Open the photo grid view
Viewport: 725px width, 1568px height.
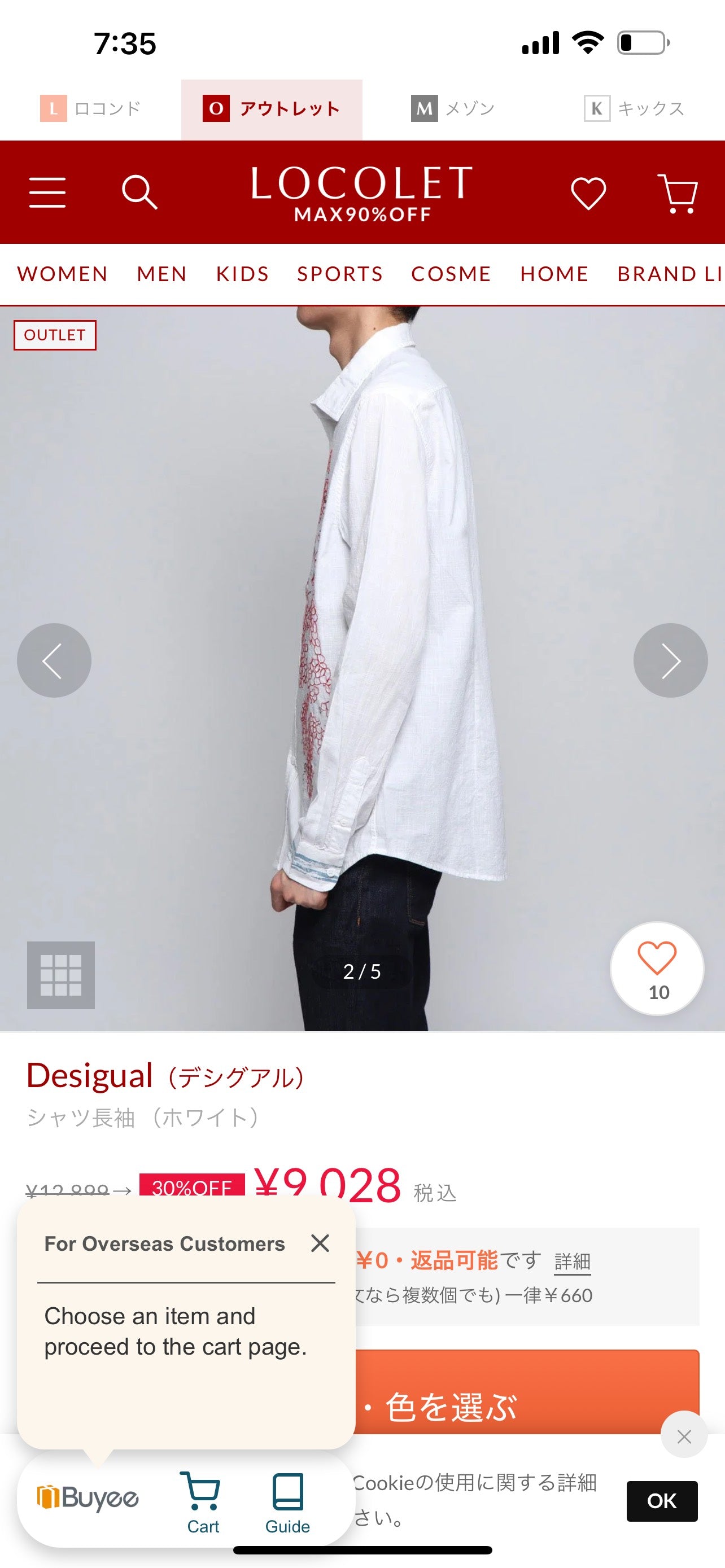(x=61, y=975)
